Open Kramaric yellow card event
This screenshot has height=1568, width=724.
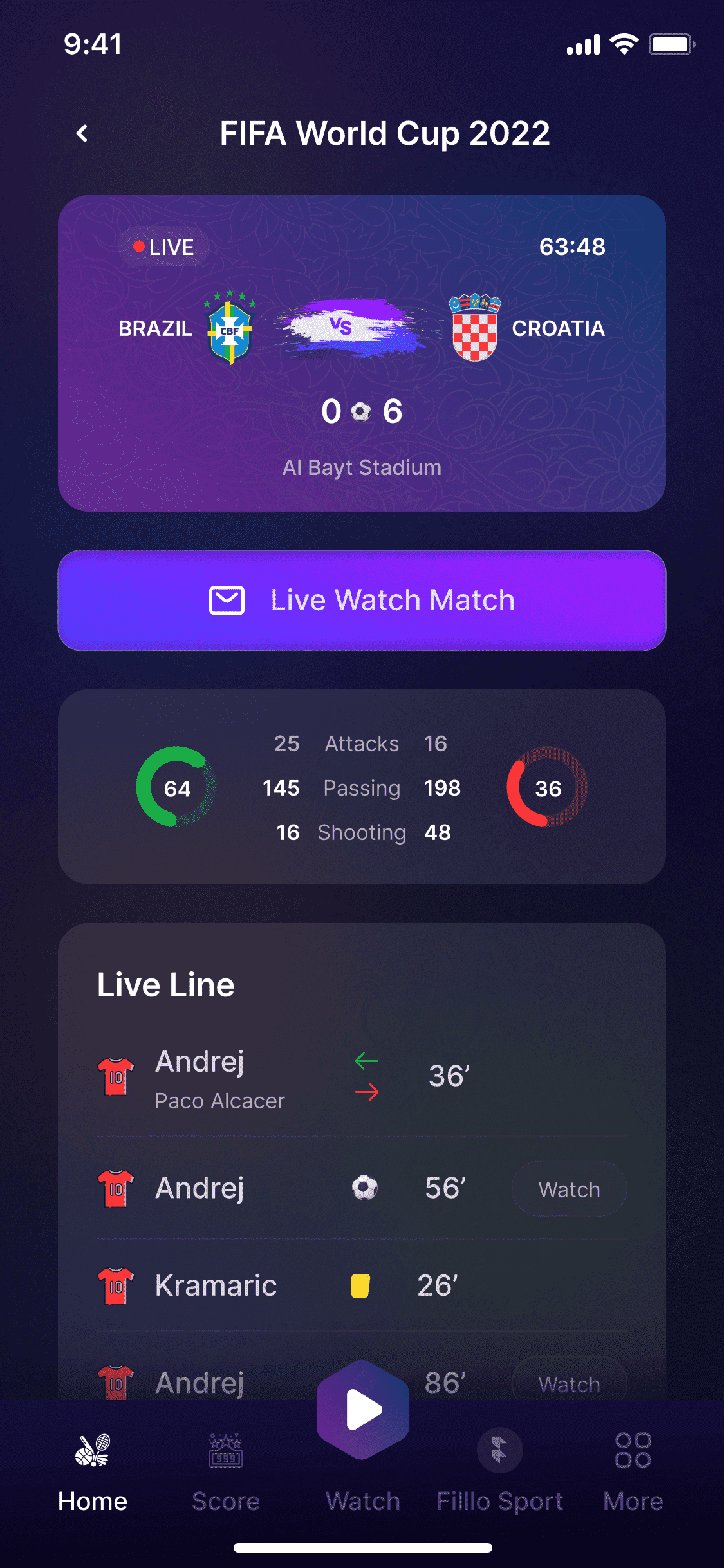tap(362, 1285)
